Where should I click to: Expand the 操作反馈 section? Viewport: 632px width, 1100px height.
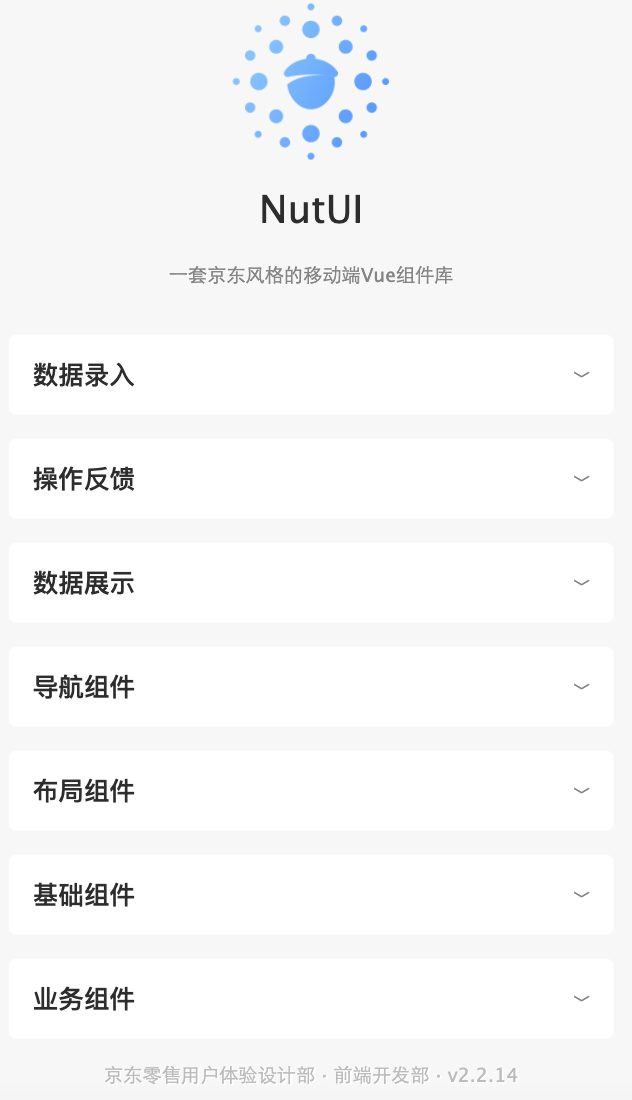[x=310, y=479]
